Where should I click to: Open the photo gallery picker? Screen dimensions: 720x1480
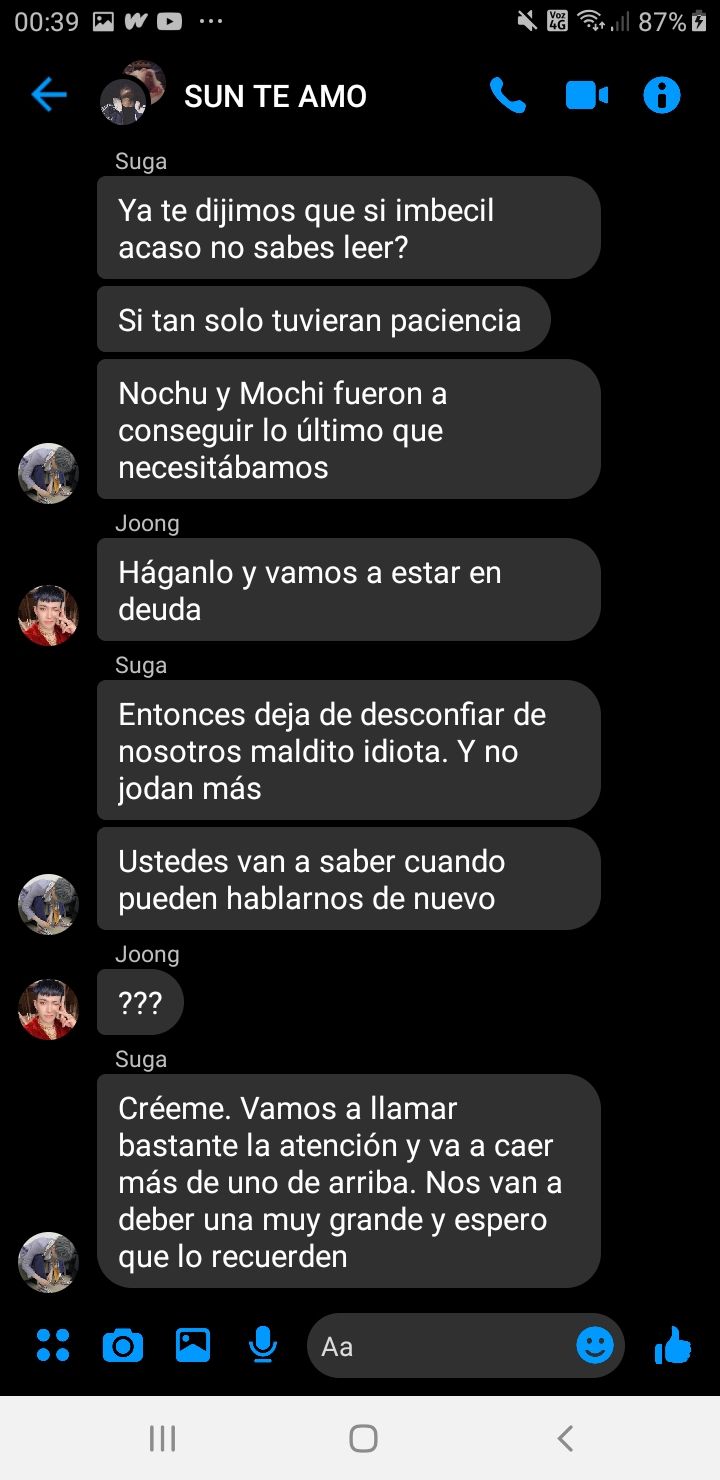[x=193, y=1346]
